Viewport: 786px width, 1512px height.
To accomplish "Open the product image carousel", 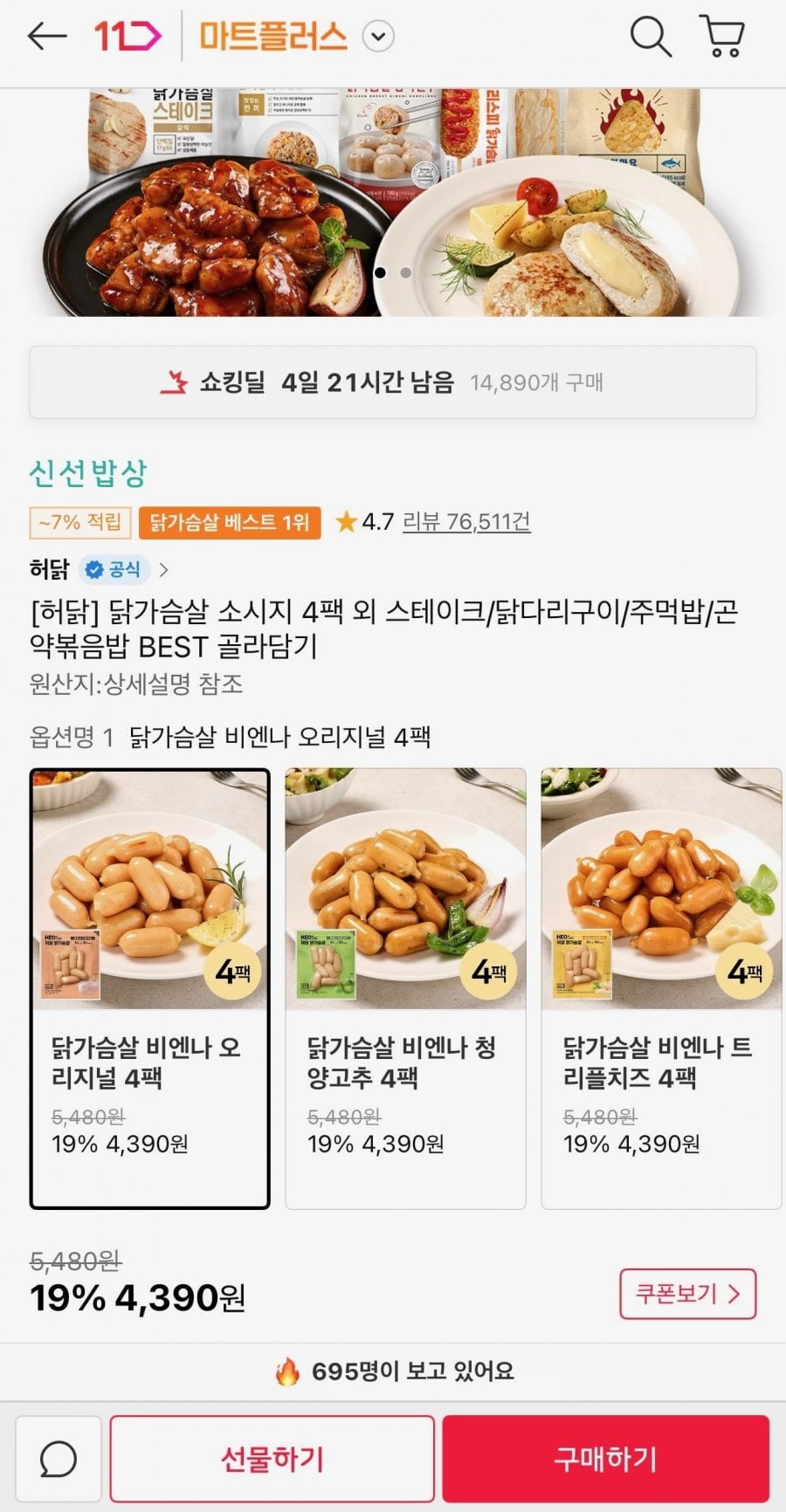I will (393, 203).
